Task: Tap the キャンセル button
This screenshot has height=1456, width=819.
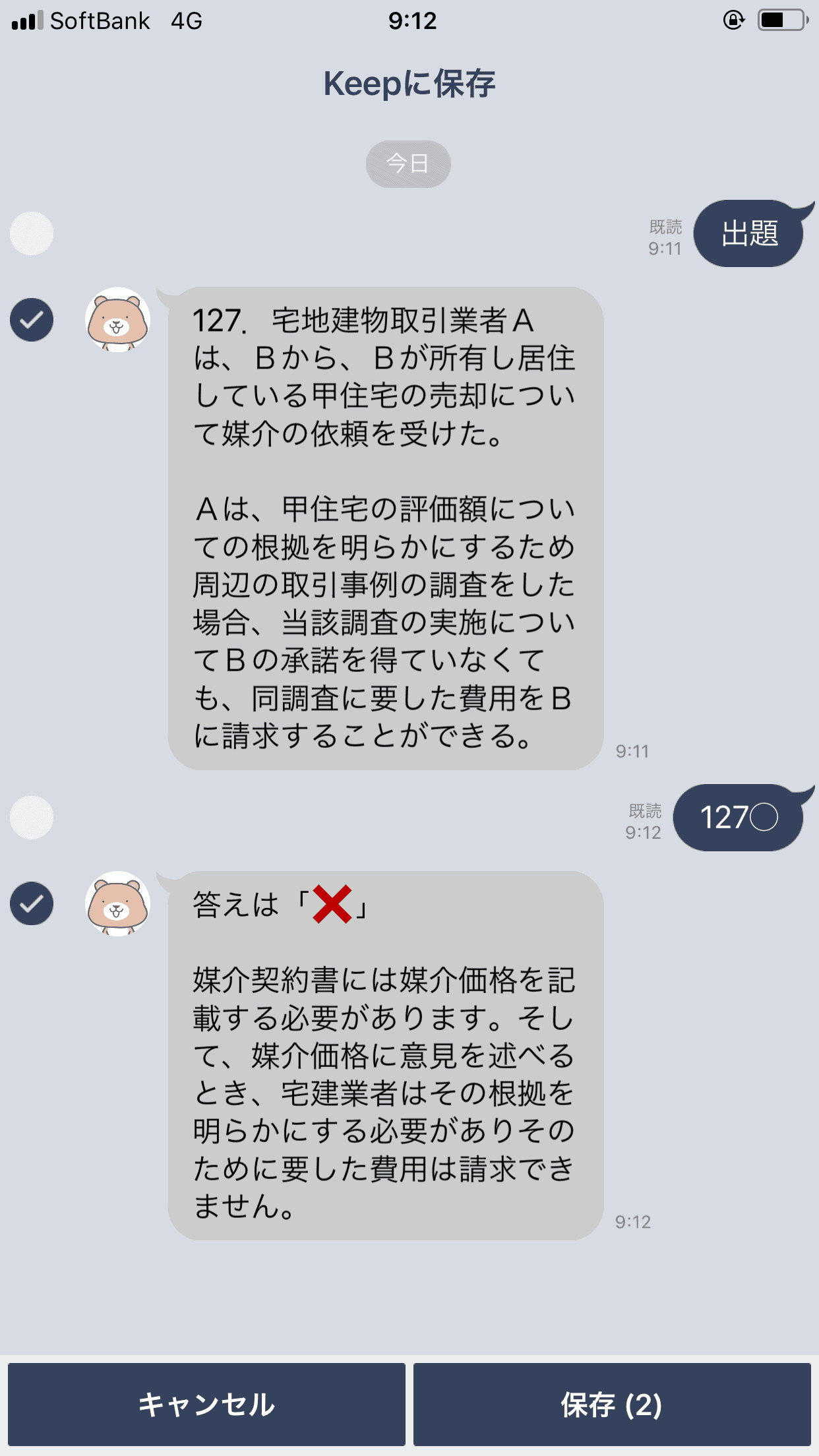Action: pyautogui.click(x=206, y=1405)
